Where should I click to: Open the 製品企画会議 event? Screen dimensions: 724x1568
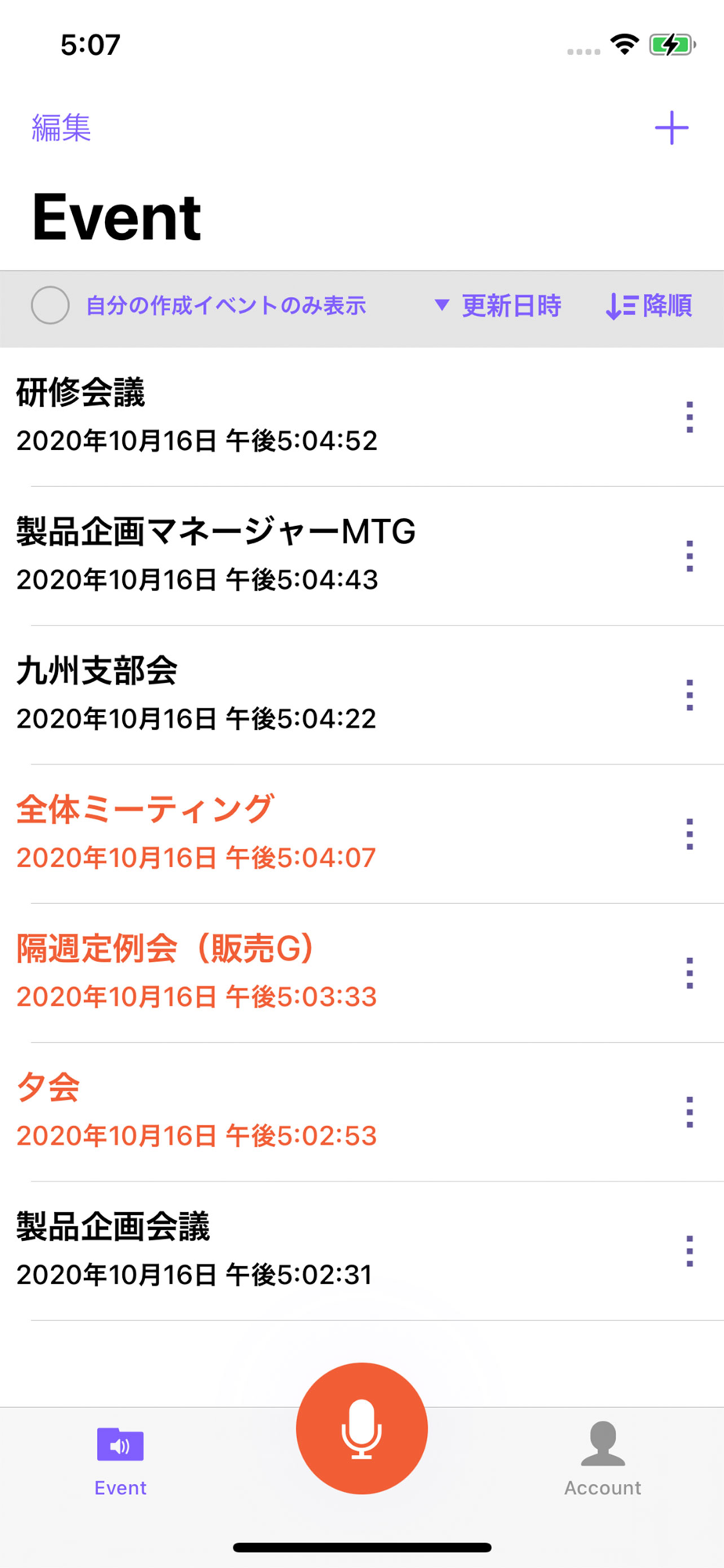196,1250
